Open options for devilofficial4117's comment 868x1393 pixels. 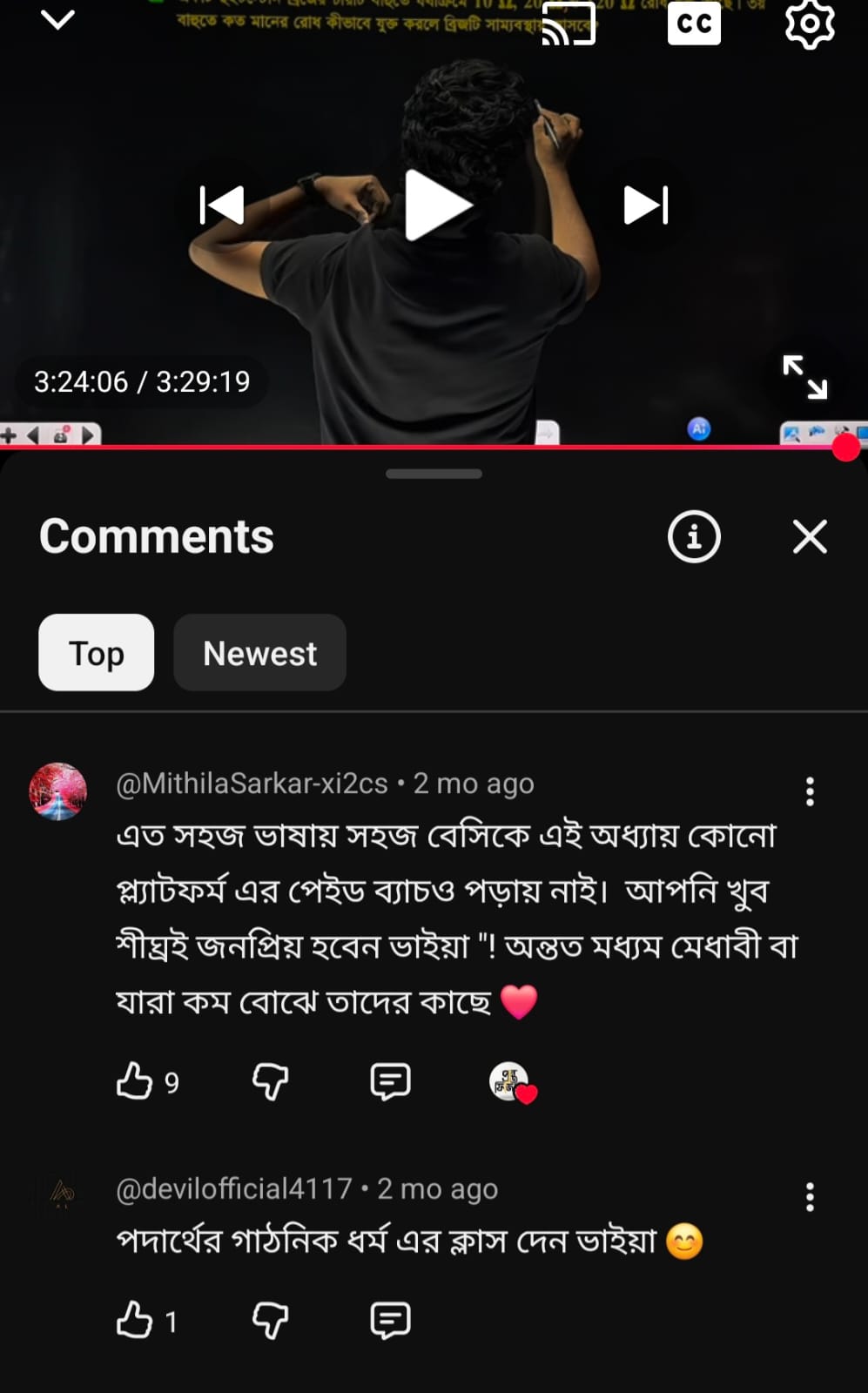(810, 1197)
